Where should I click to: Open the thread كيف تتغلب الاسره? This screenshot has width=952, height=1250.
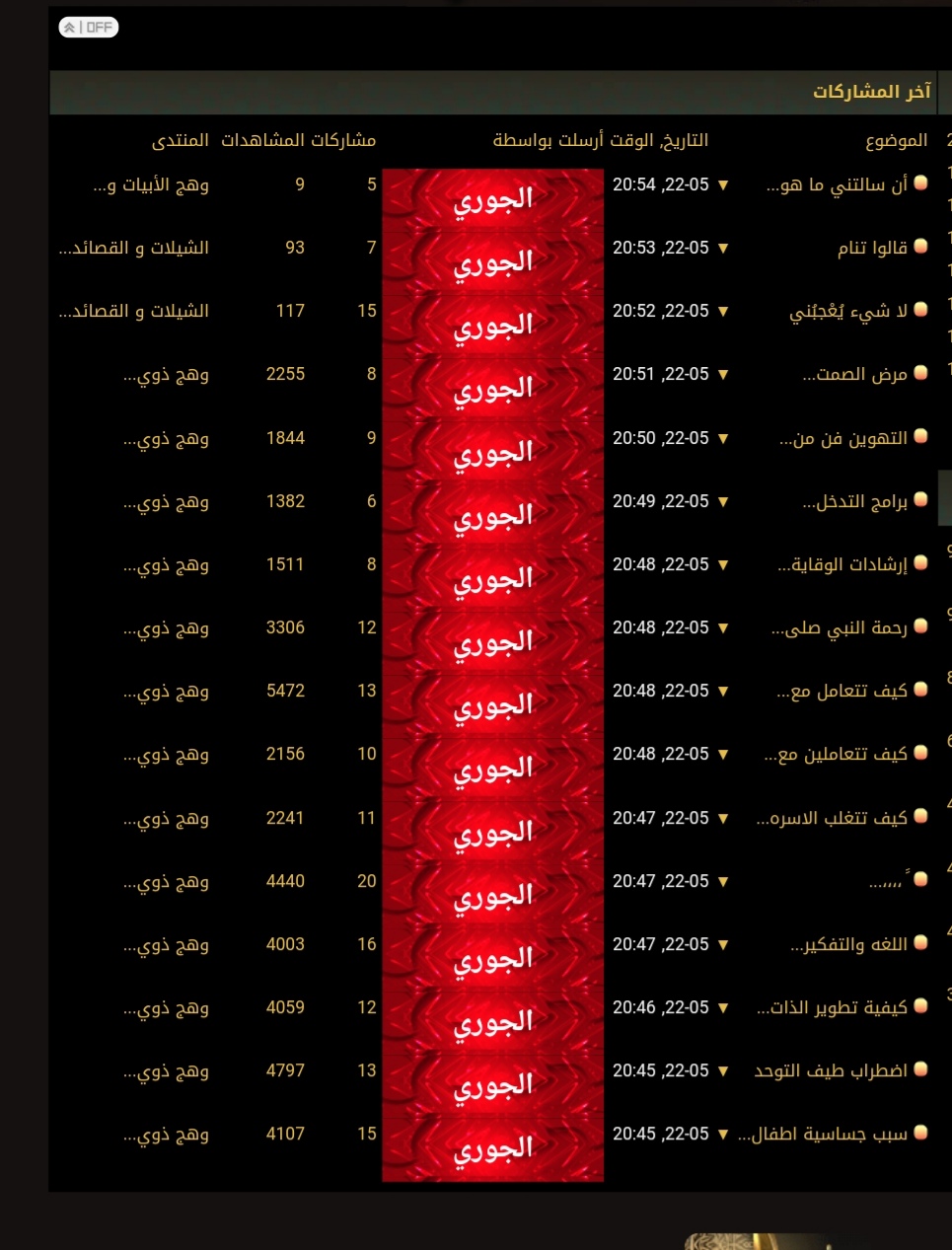831,818
